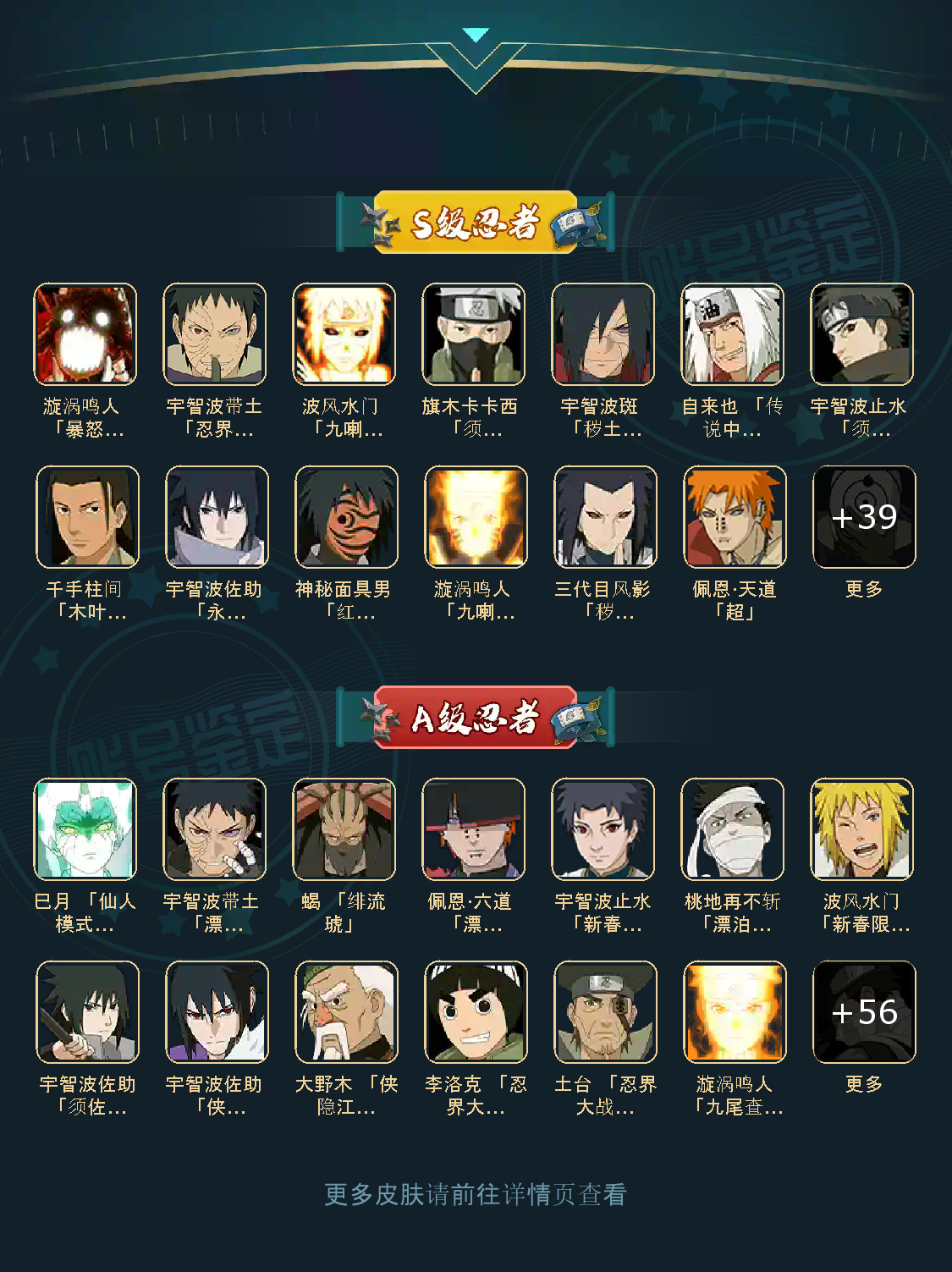Open the +39 more S-rank ninjas tile
This screenshot has width=952, height=1272.
pyautogui.click(x=863, y=517)
